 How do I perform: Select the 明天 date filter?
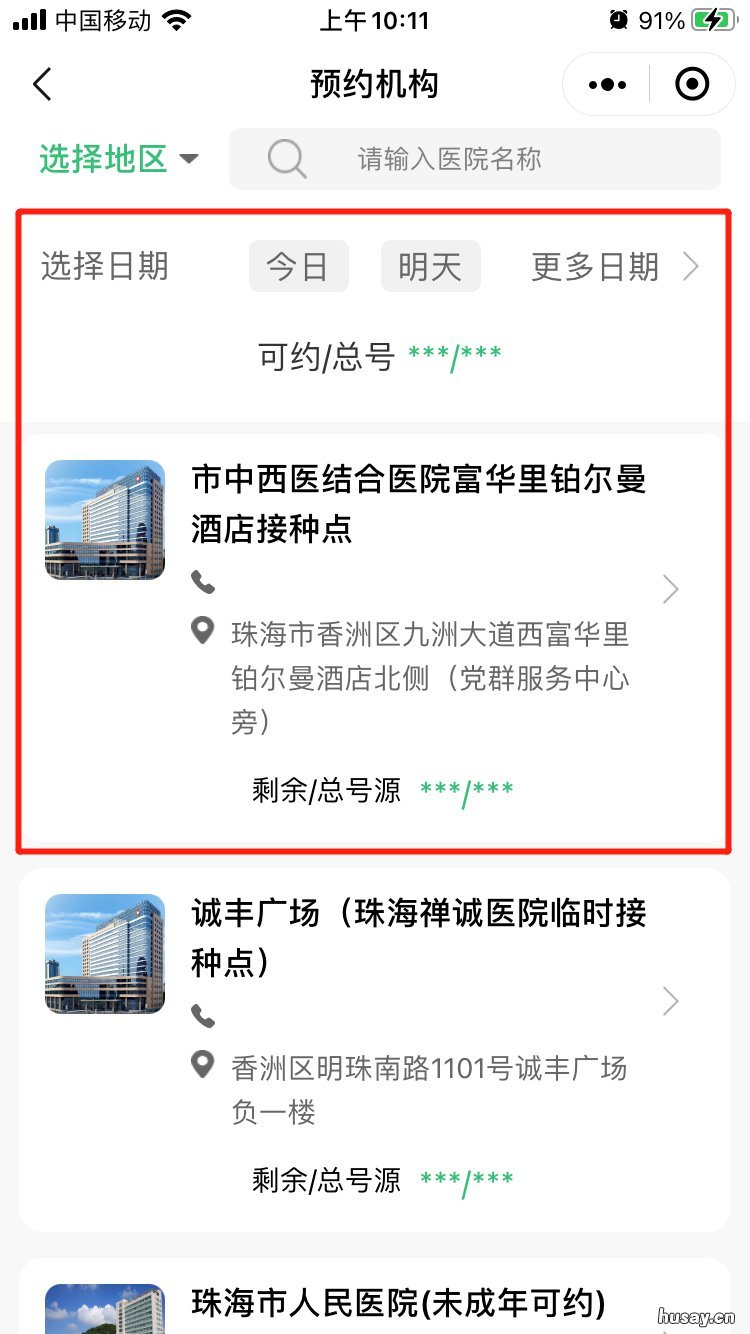(430, 266)
